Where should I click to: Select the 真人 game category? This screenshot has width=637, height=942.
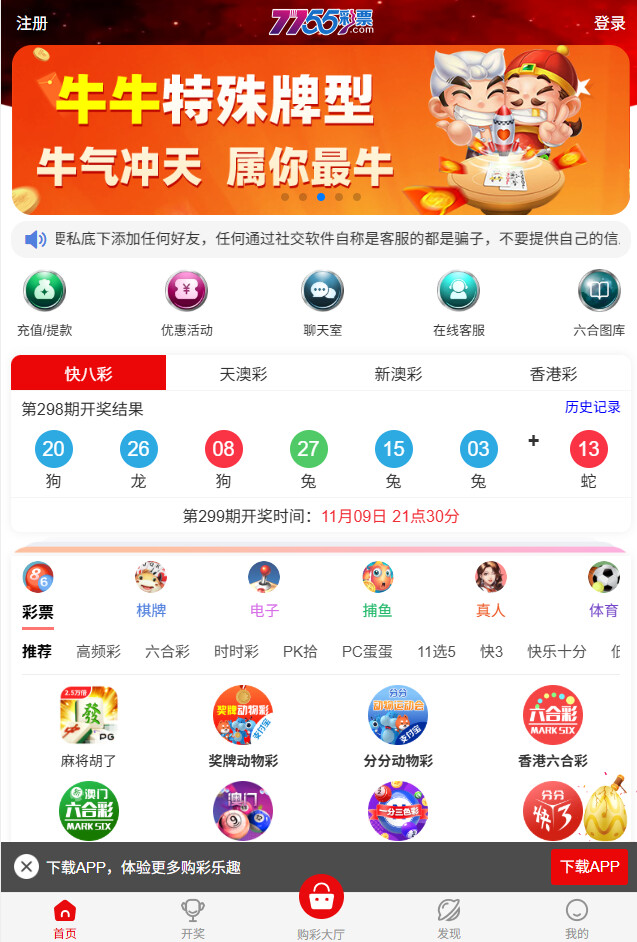click(491, 591)
